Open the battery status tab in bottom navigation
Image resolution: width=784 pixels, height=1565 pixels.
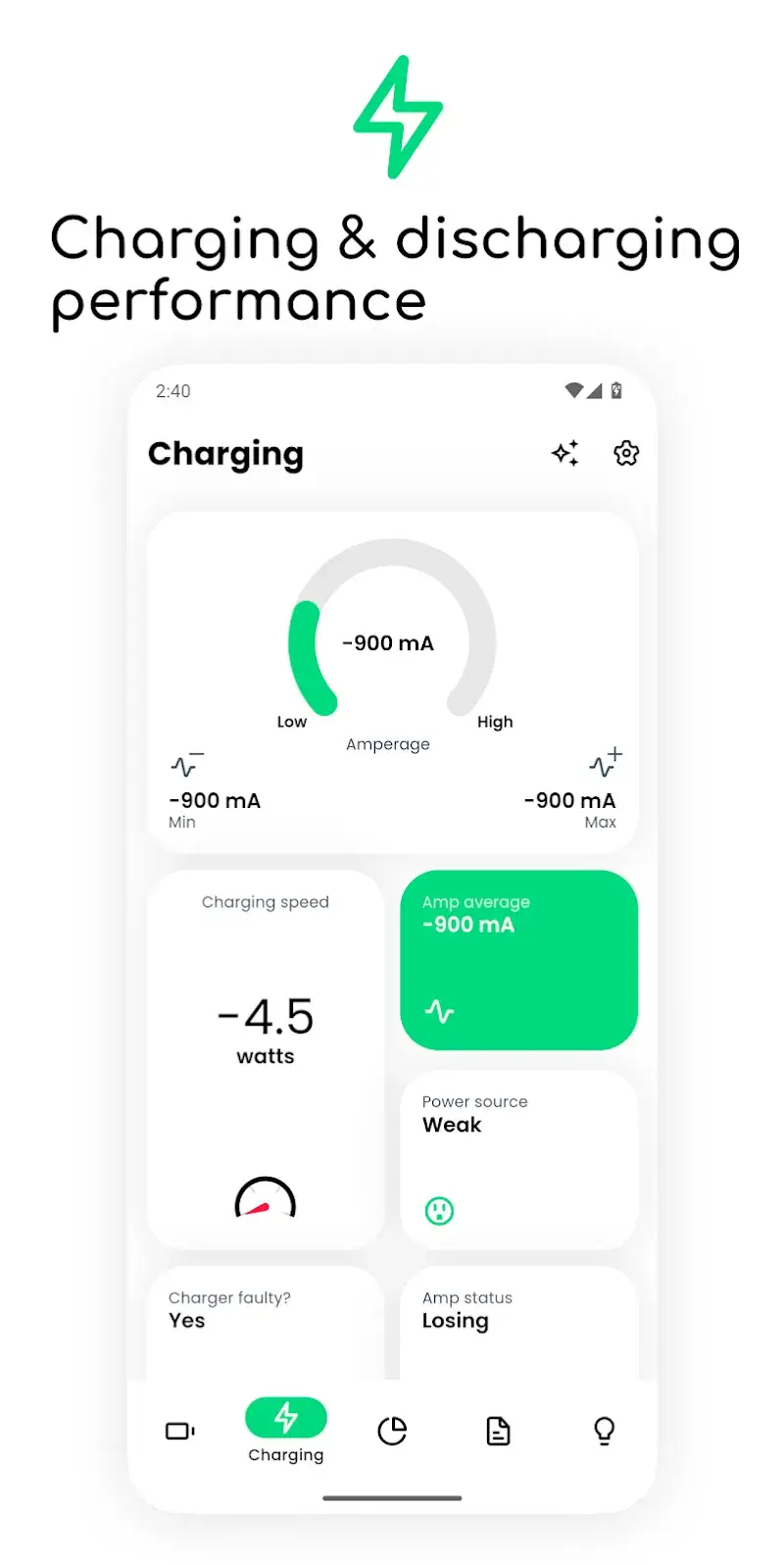pyautogui.click(x=179, y=1431)
